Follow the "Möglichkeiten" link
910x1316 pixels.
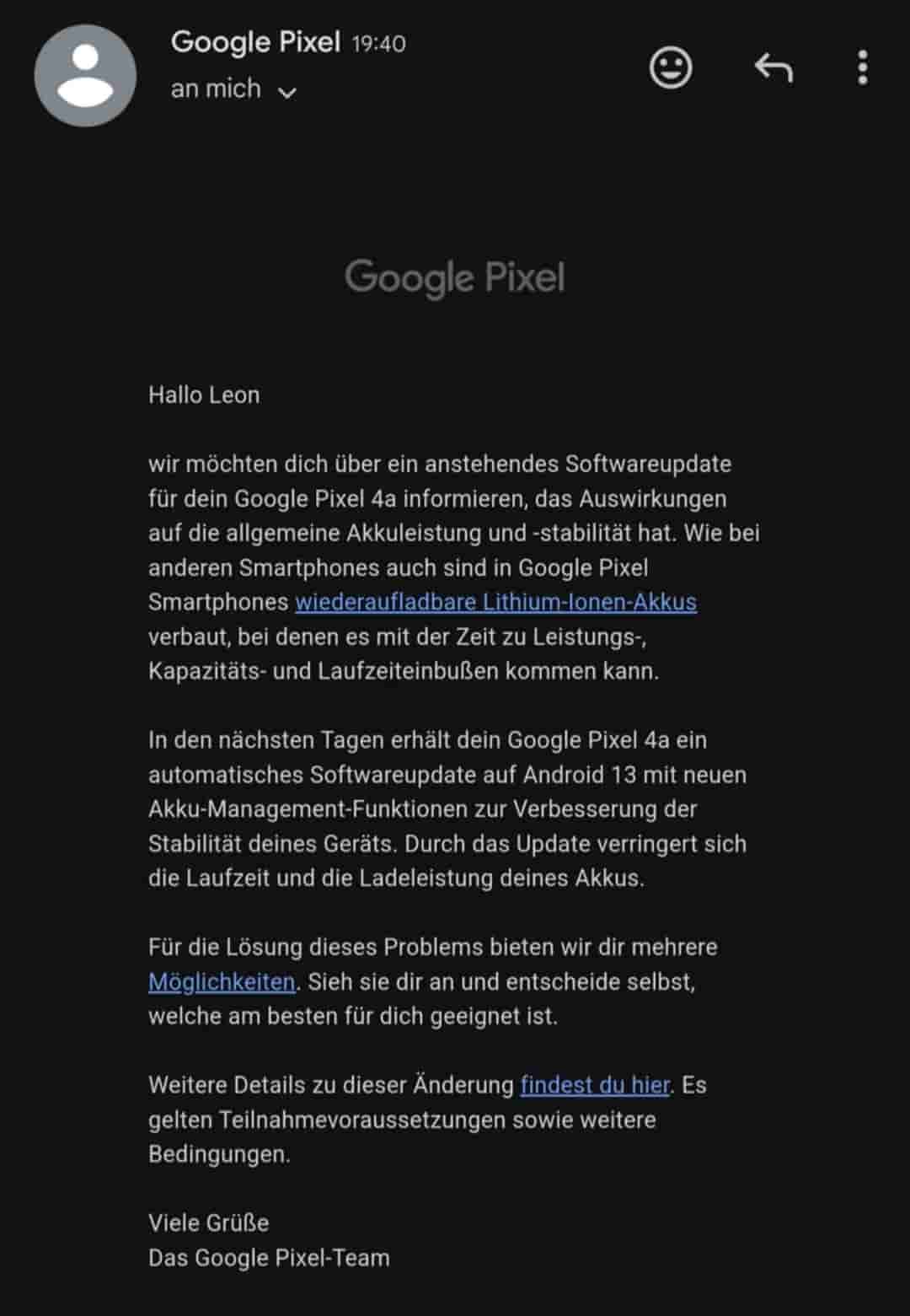click(x=222, y=982)
